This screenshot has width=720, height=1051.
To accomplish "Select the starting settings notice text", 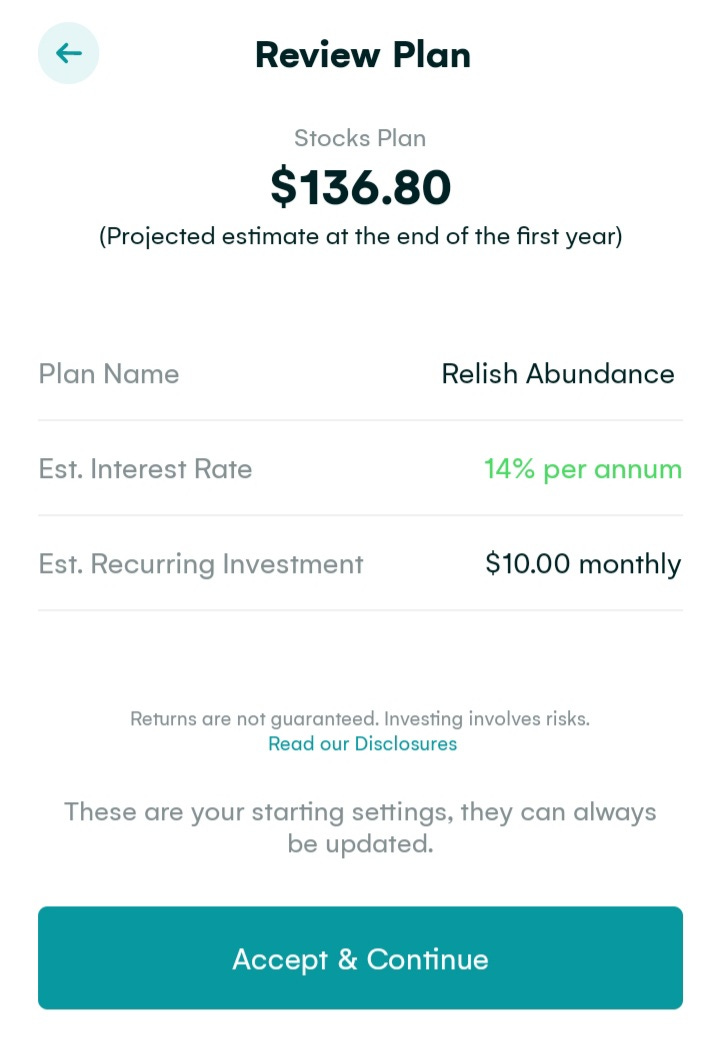I will 360,827.
